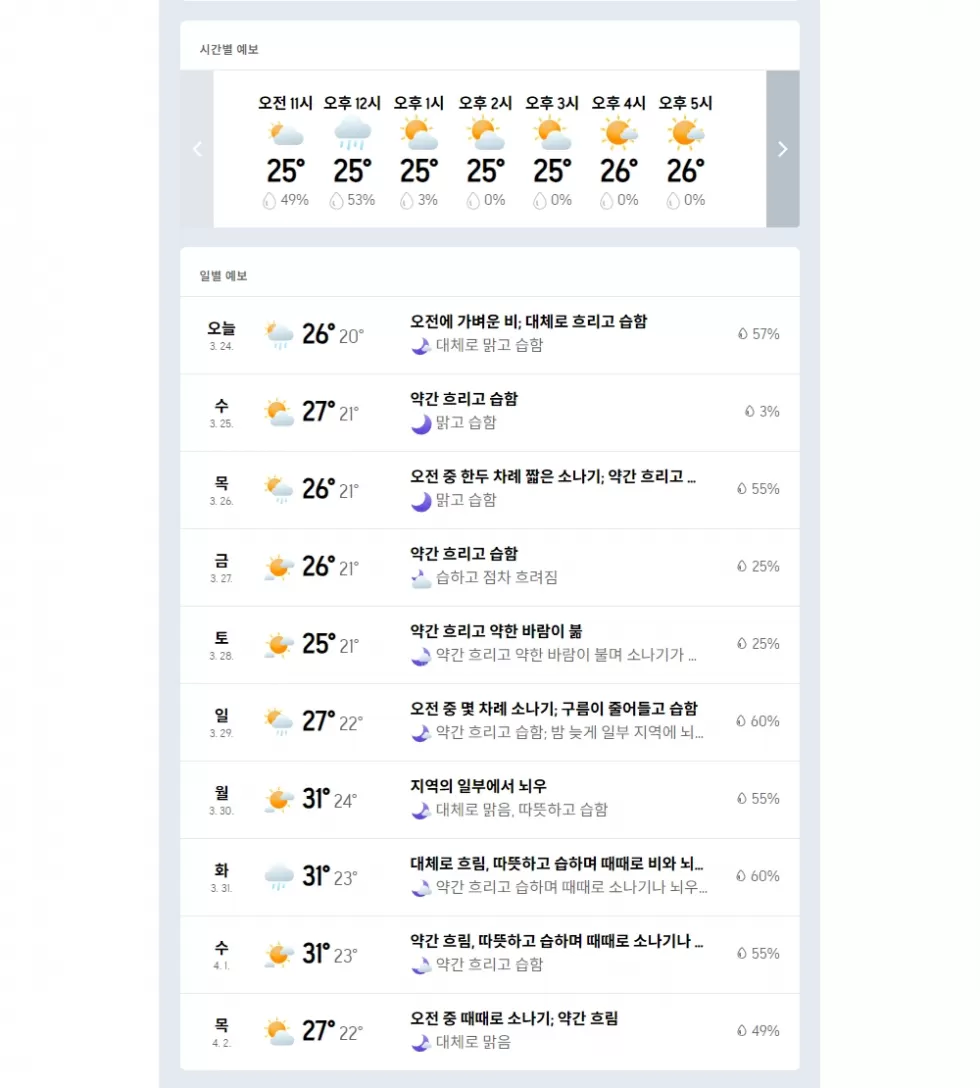Open Saturday 3. 28. forecast details

point(489,645)
